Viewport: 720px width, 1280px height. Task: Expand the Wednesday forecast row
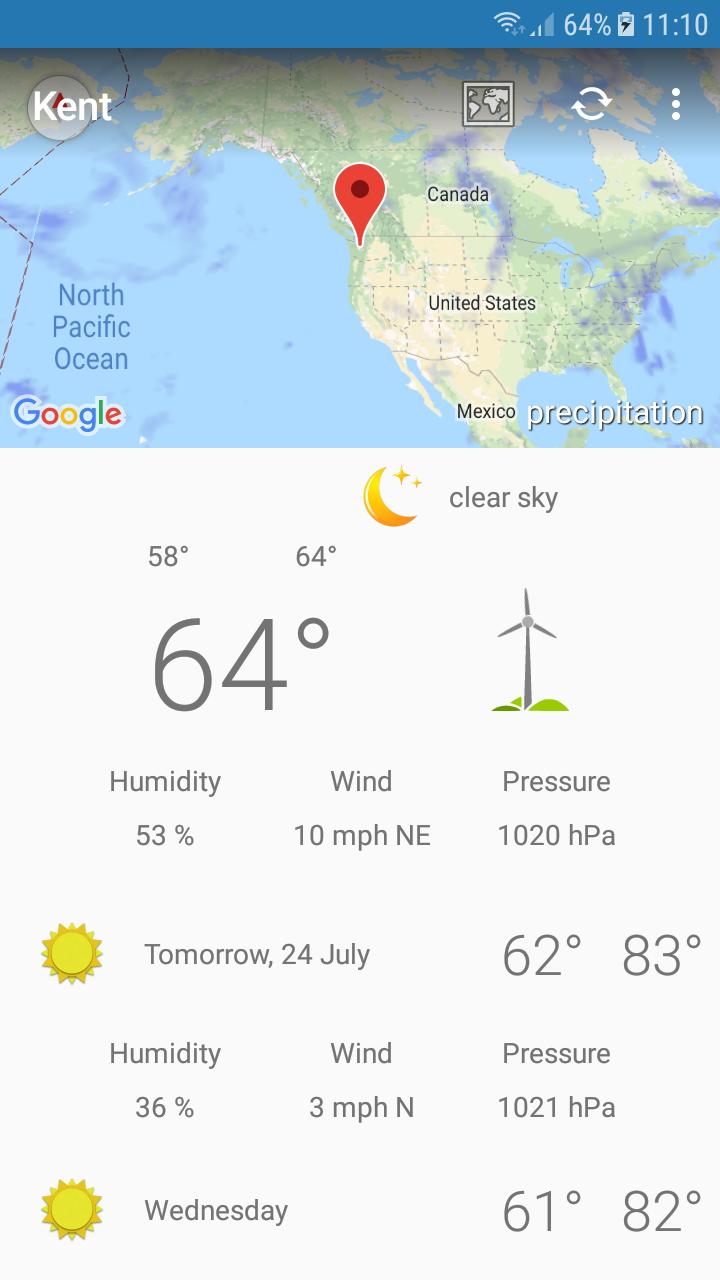point(215,1210)
